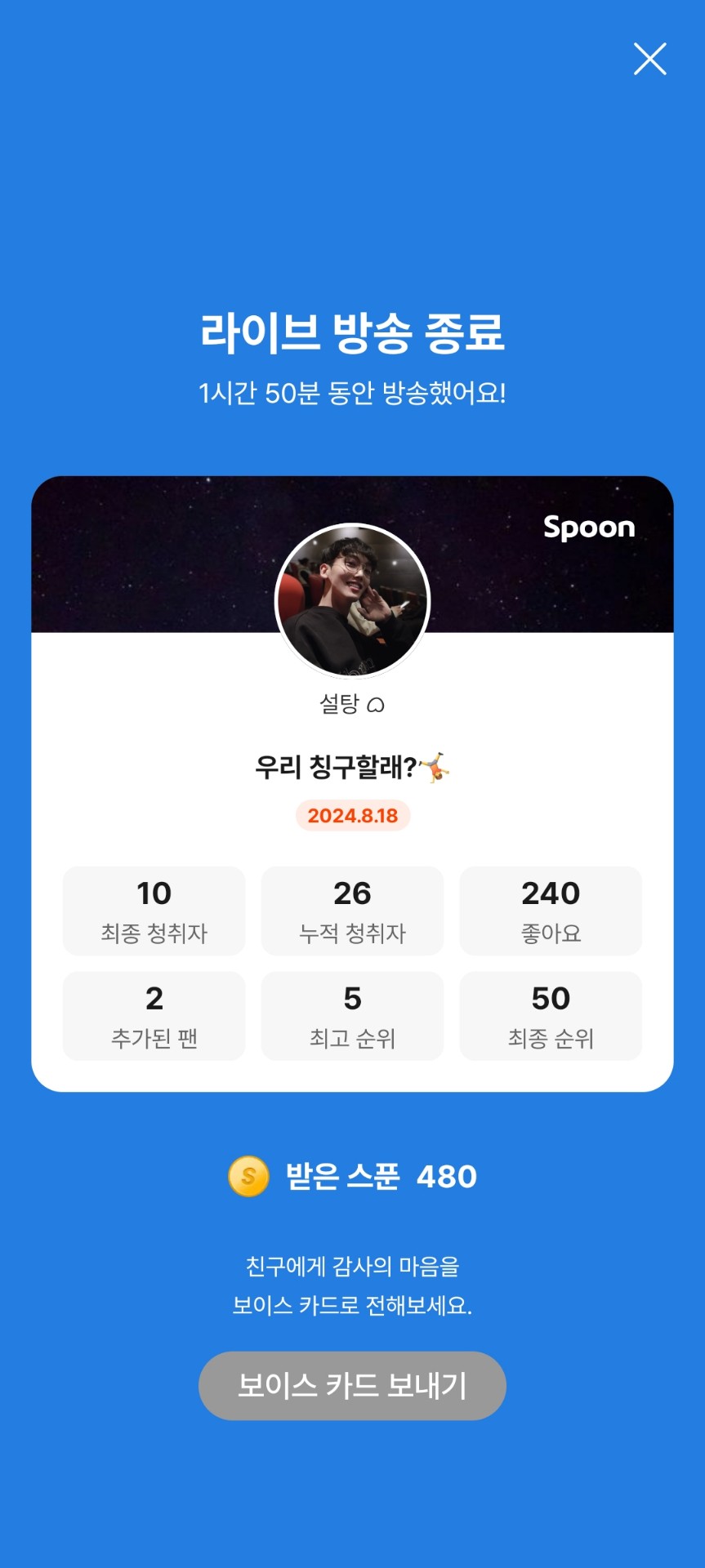Close the live broadcast ended screen
705x1568 pixels.
pyautogui.click(x=650, y=59)
